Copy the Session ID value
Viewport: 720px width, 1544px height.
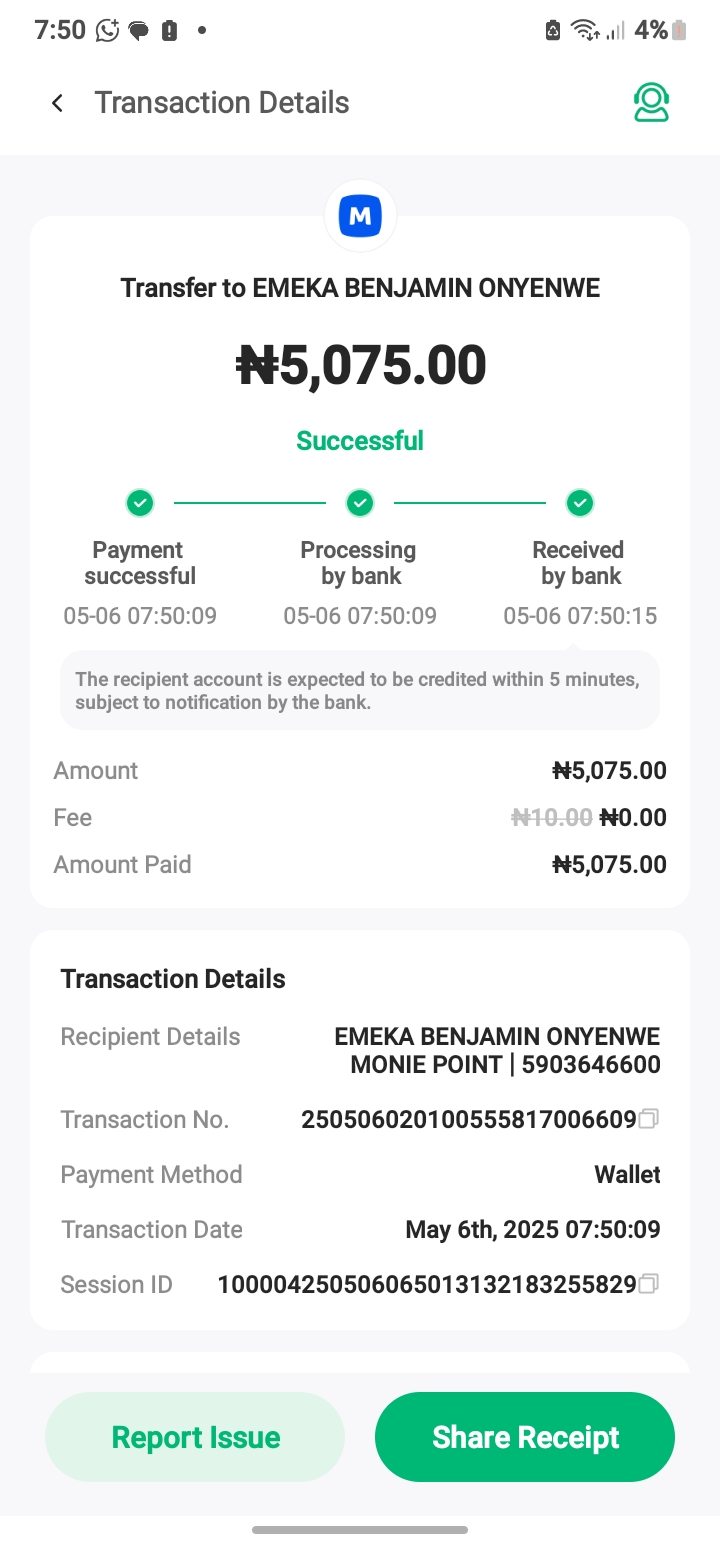[x=649, y=1283]
